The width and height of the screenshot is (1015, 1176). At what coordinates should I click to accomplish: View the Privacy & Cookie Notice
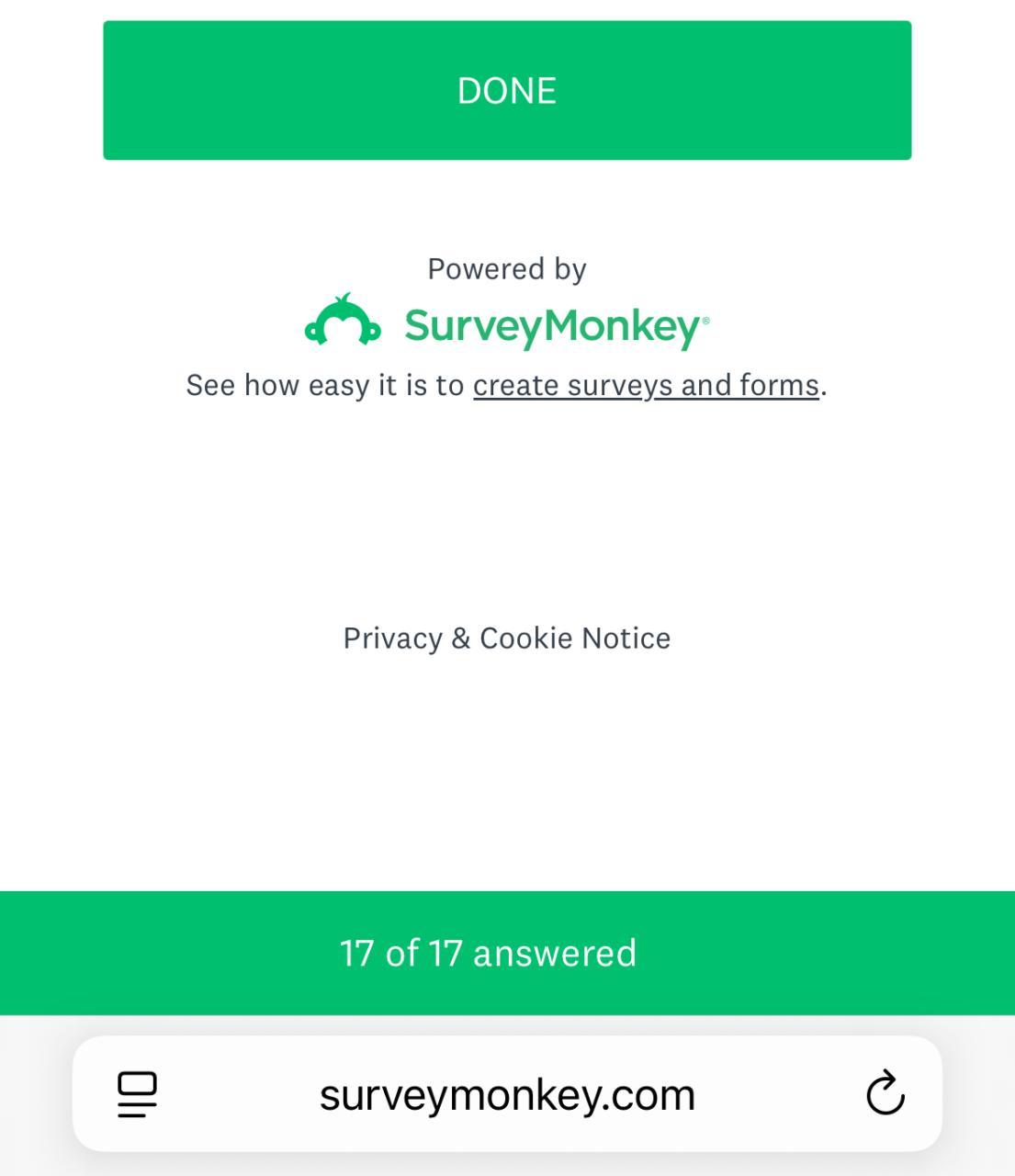(x=507, y=638)
